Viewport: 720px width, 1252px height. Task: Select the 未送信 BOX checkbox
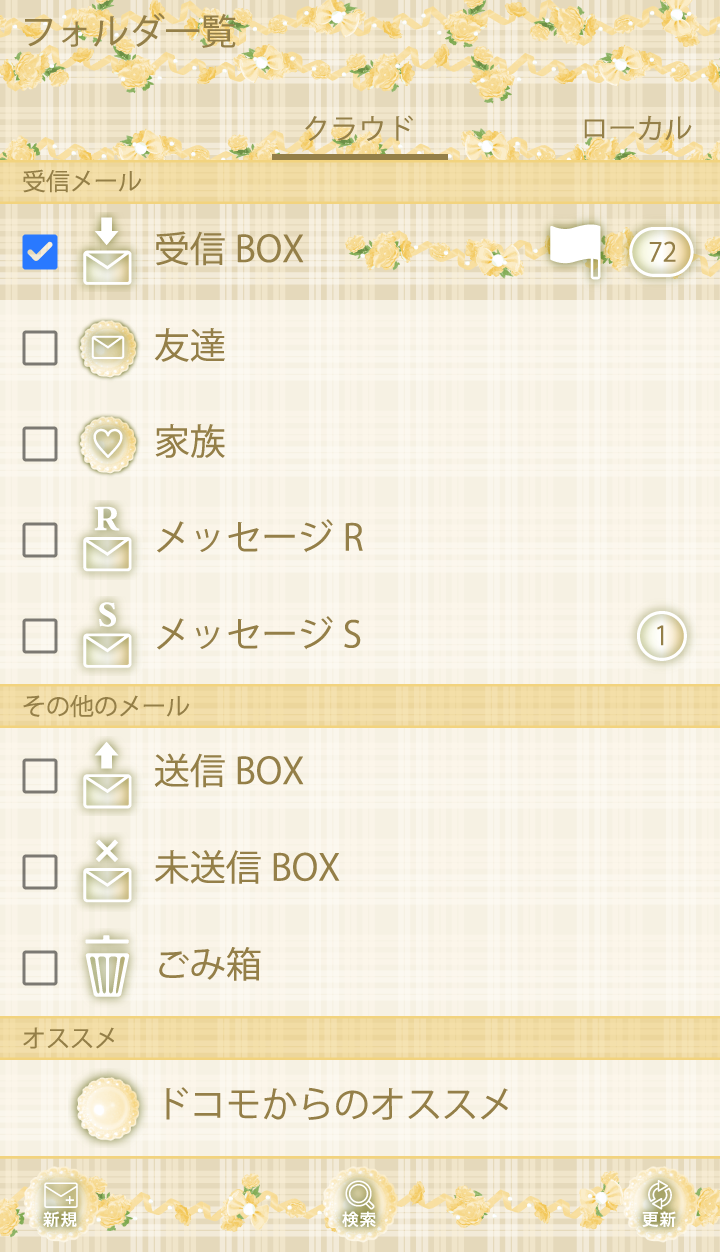pyautogui.click(x=40, y=872)
